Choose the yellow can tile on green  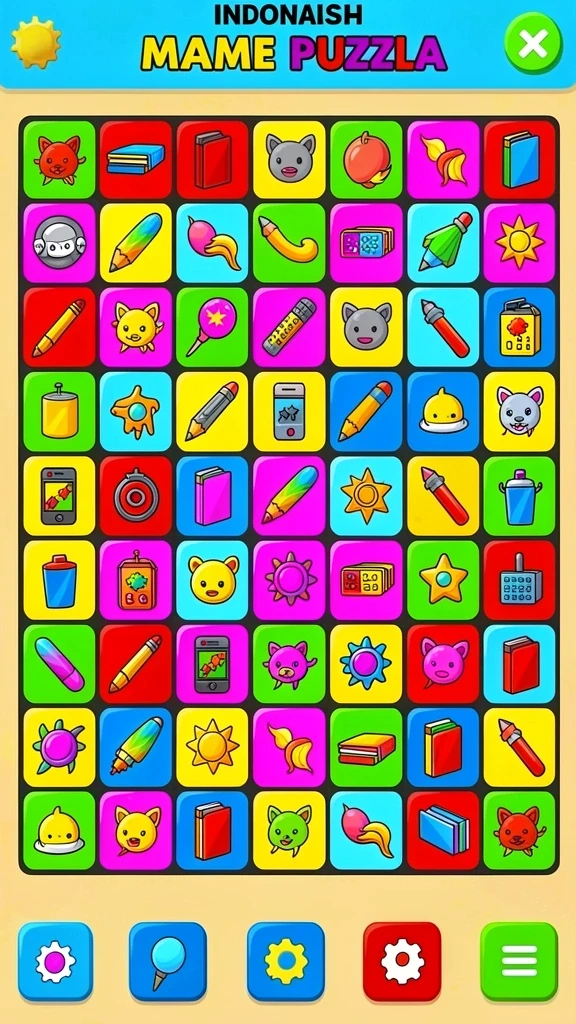coord(59,411)
